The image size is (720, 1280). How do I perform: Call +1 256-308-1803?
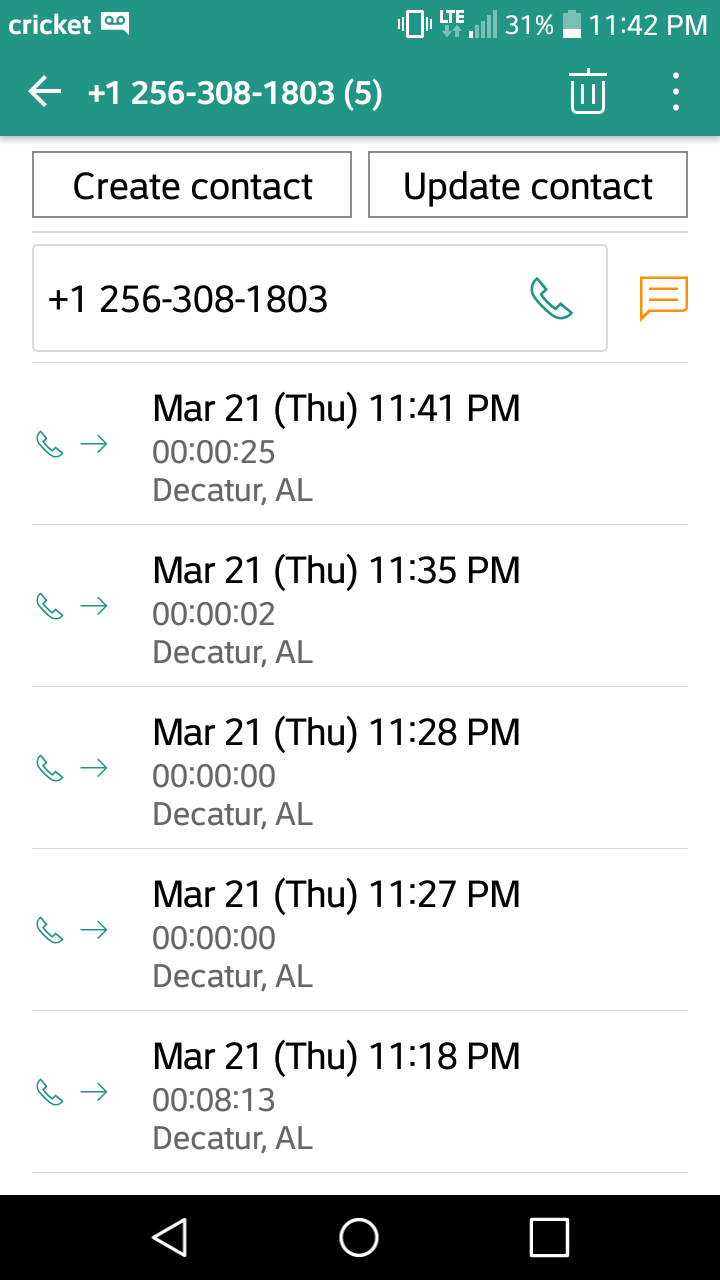[551, 298]
